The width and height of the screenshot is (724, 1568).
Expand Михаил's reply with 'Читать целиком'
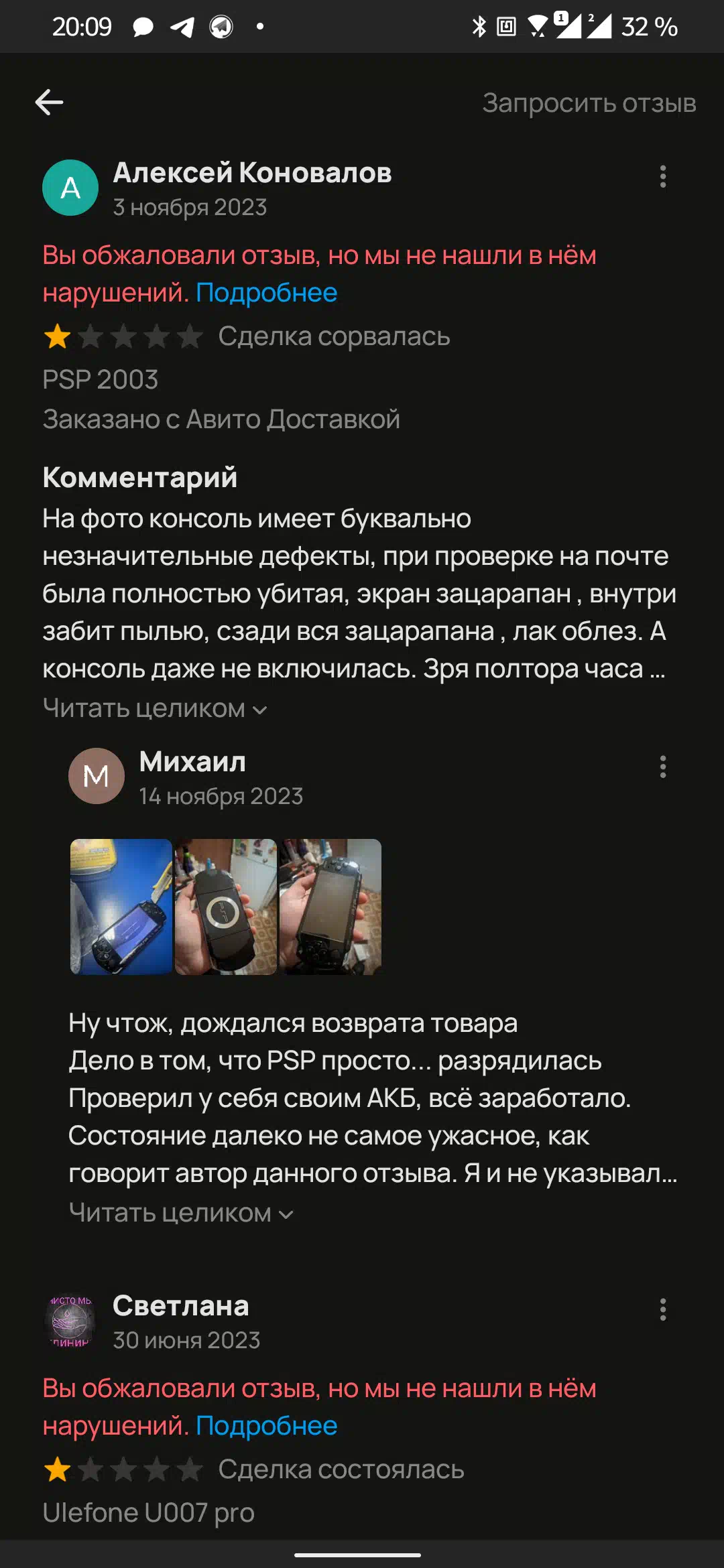pyautogui.click(x=181, y=1213)
